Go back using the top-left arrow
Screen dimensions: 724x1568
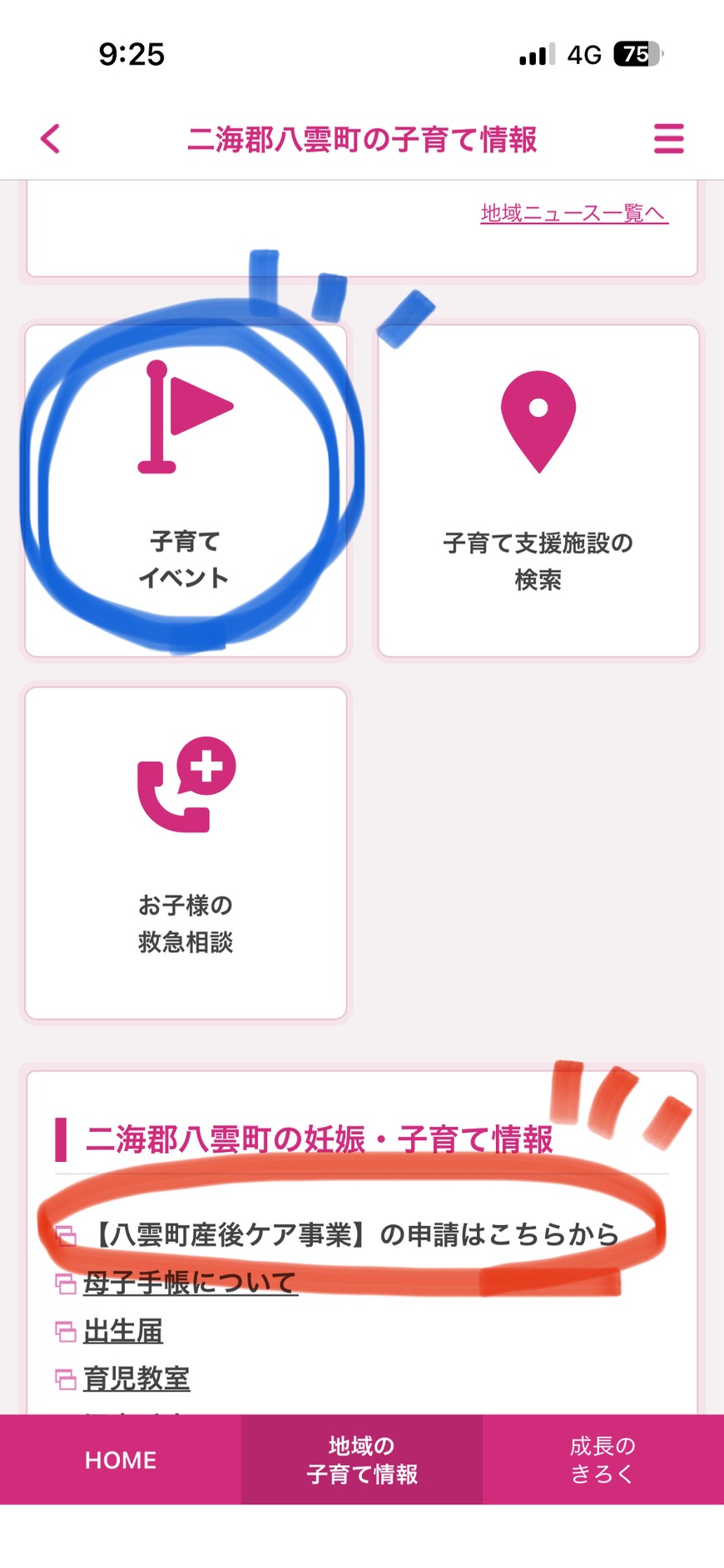tap(51, 138)
